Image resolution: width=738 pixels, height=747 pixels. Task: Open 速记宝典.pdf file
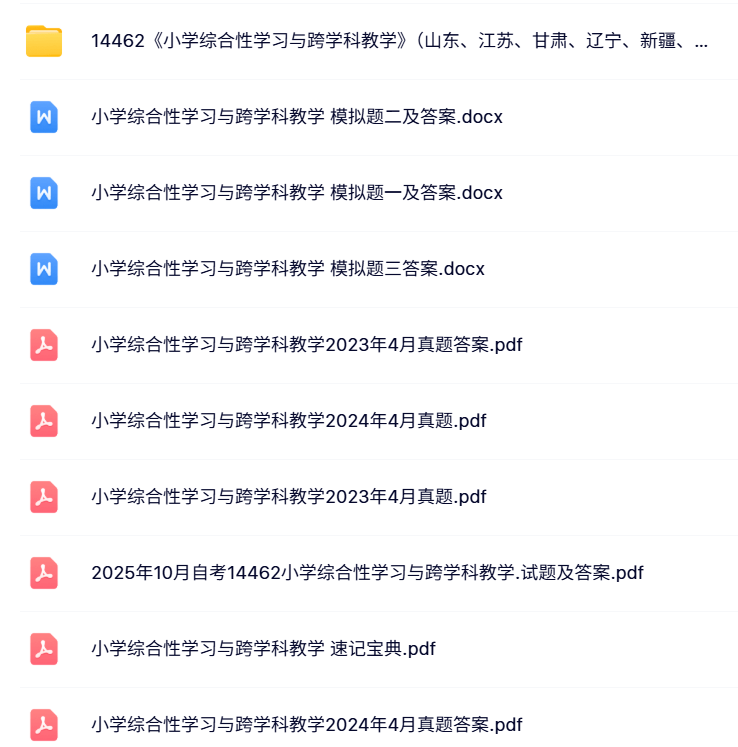point(264,649)
